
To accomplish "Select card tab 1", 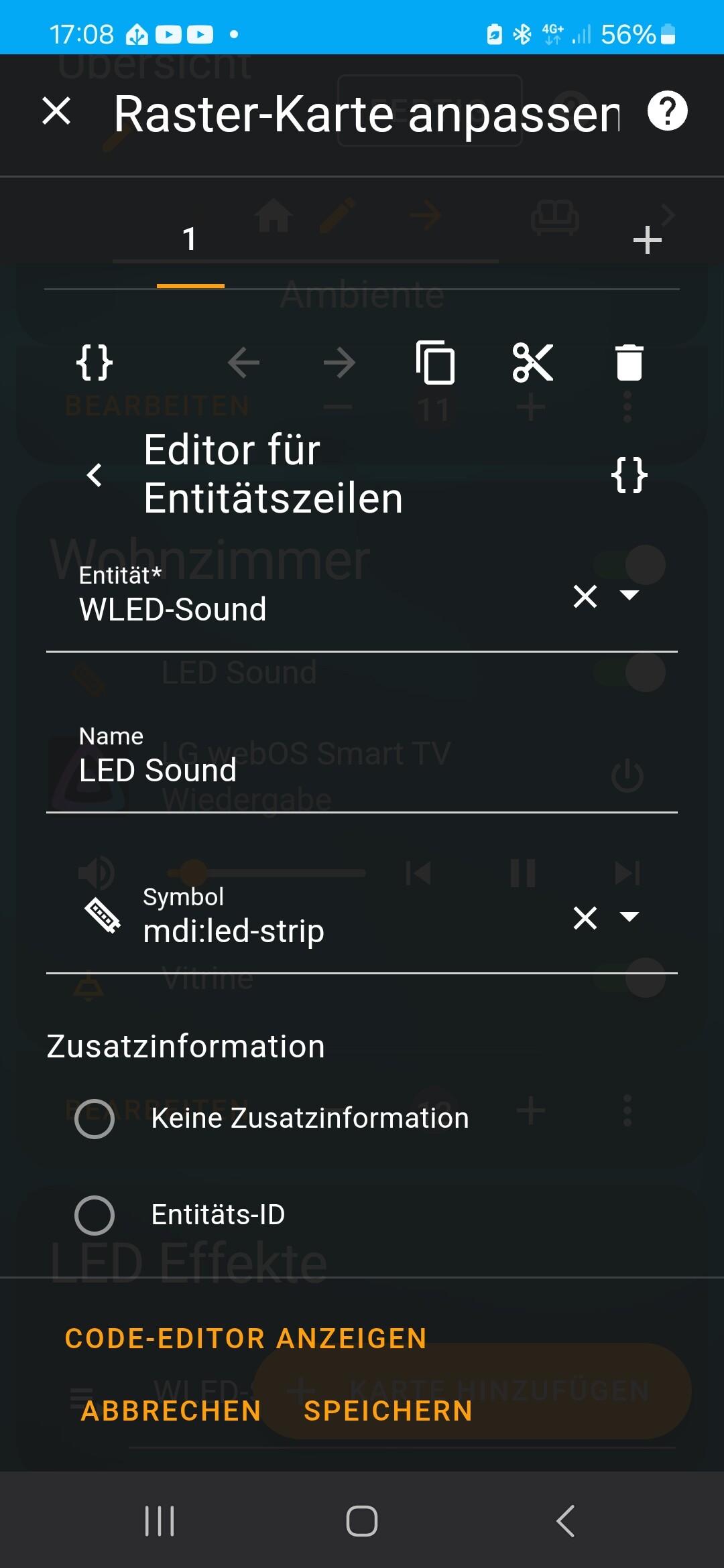I will 190,239.
